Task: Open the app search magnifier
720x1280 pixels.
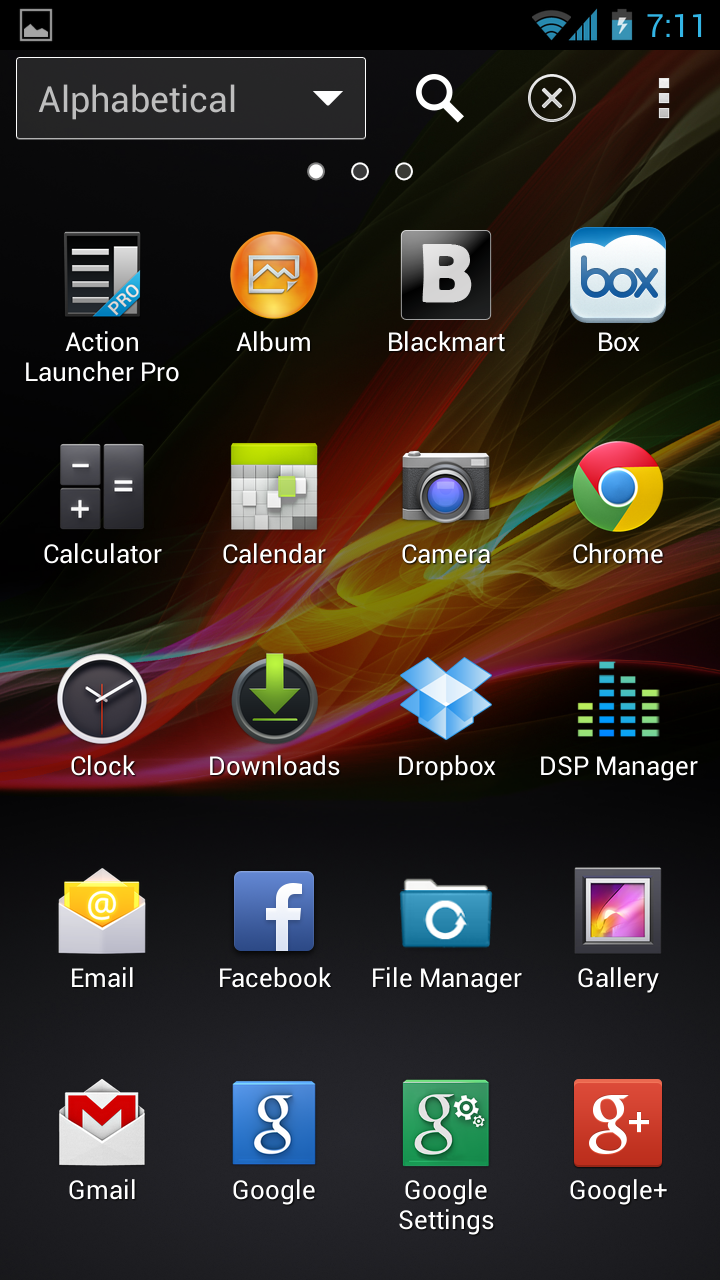Action: (x=439, y=98)
